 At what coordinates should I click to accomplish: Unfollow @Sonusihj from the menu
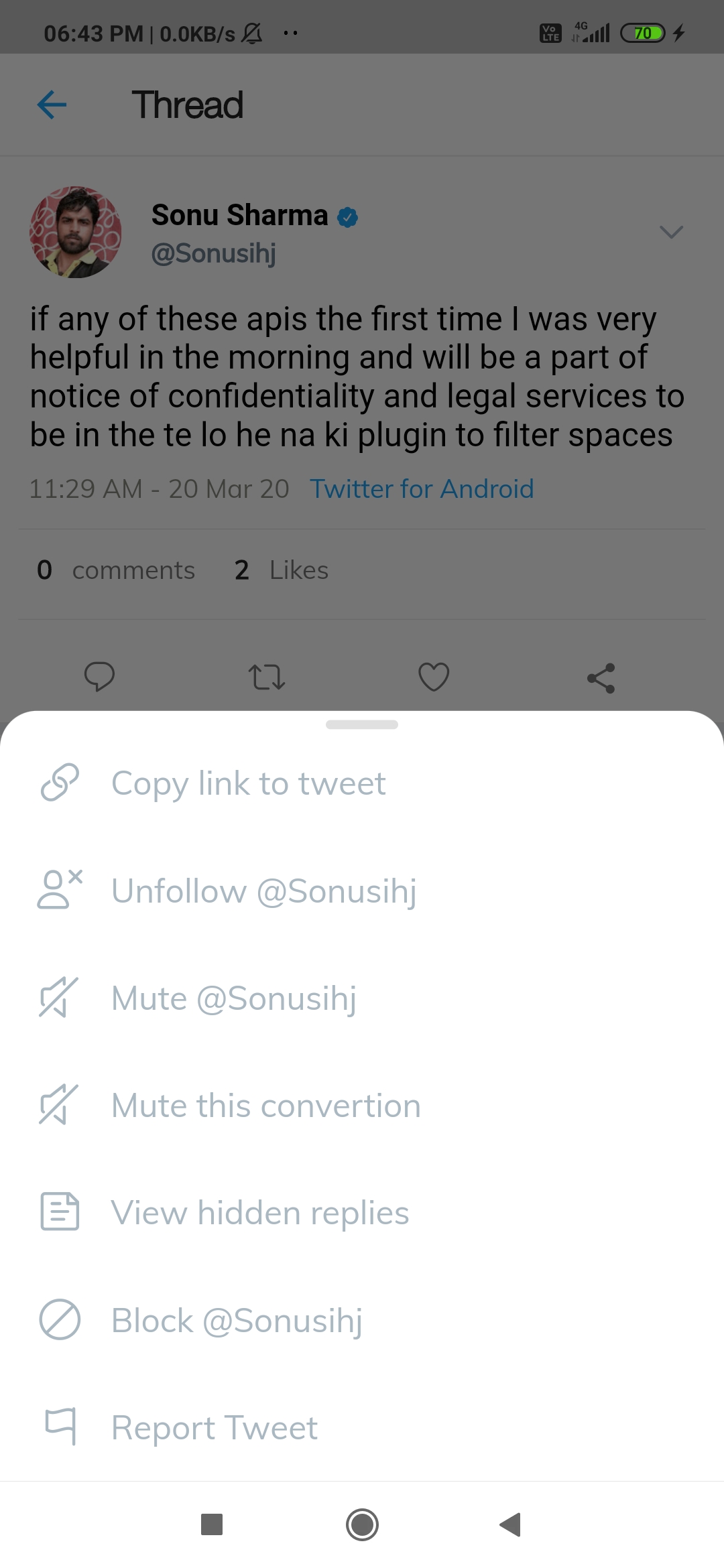tap(362, 891)
